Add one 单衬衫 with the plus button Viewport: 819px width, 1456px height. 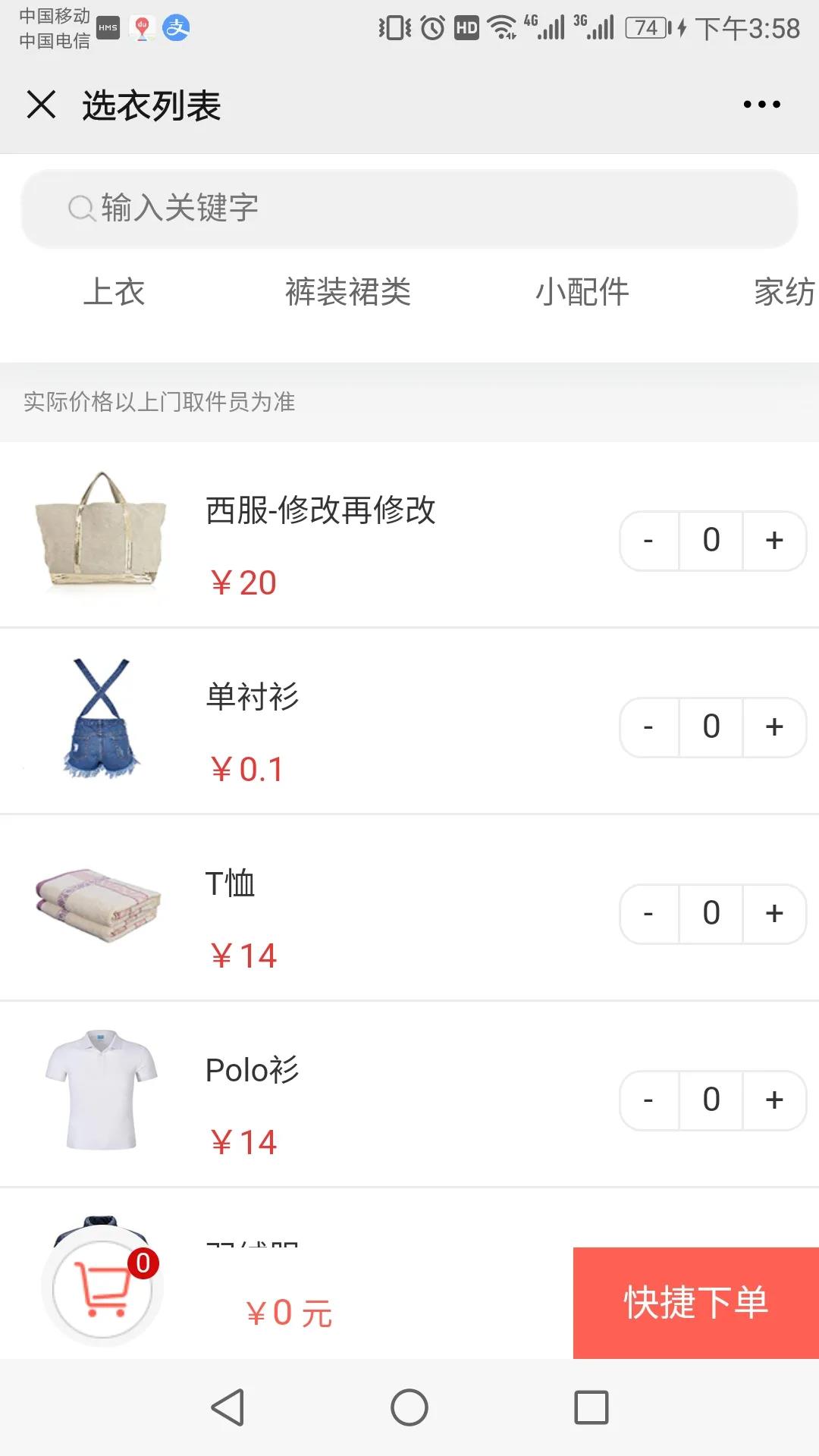774,727
